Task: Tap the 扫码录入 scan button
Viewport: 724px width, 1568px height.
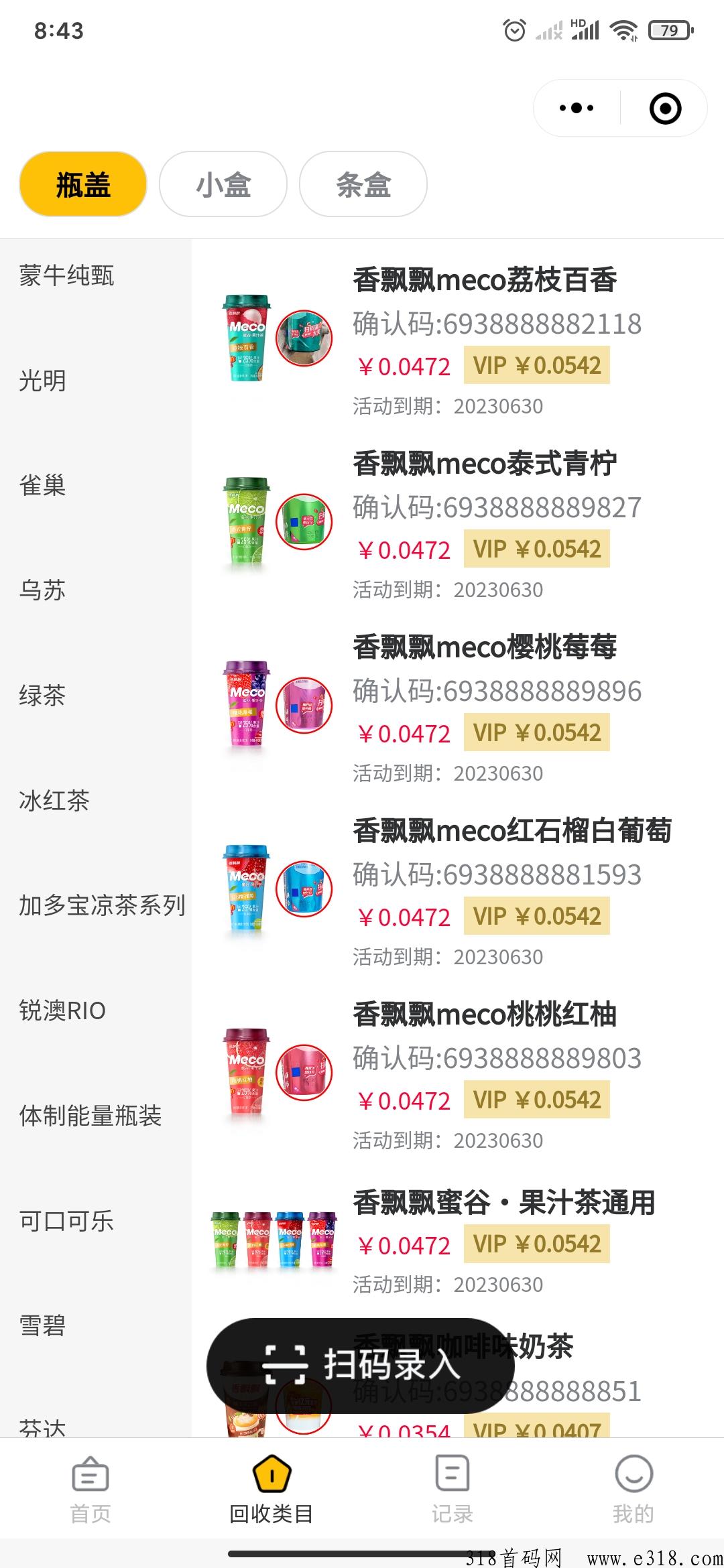Action: (x=361, y=1364)
